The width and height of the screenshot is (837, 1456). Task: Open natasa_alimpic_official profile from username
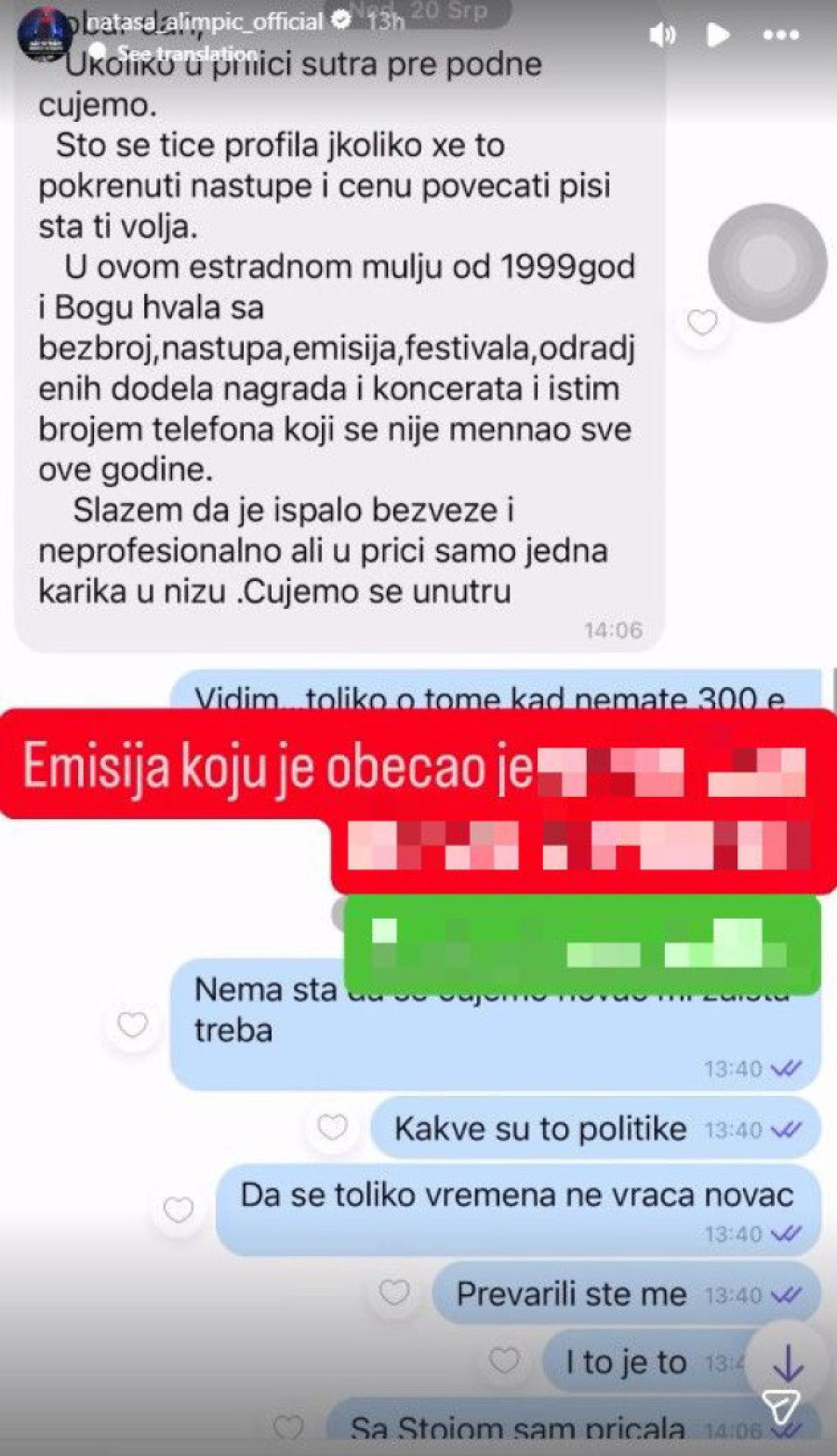(205, 20)
